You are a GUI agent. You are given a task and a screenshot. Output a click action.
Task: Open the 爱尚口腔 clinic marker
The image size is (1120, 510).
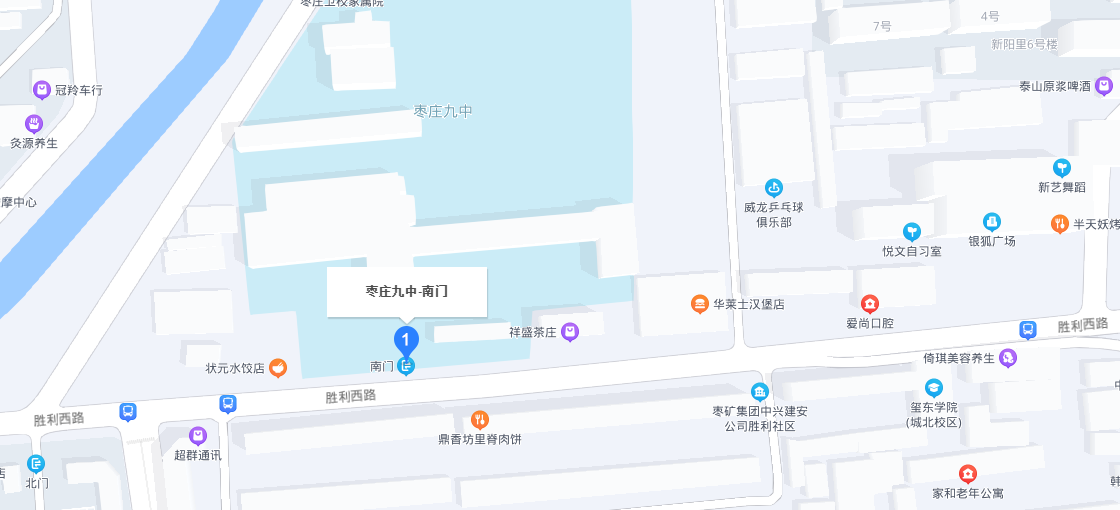click(869, 303)
